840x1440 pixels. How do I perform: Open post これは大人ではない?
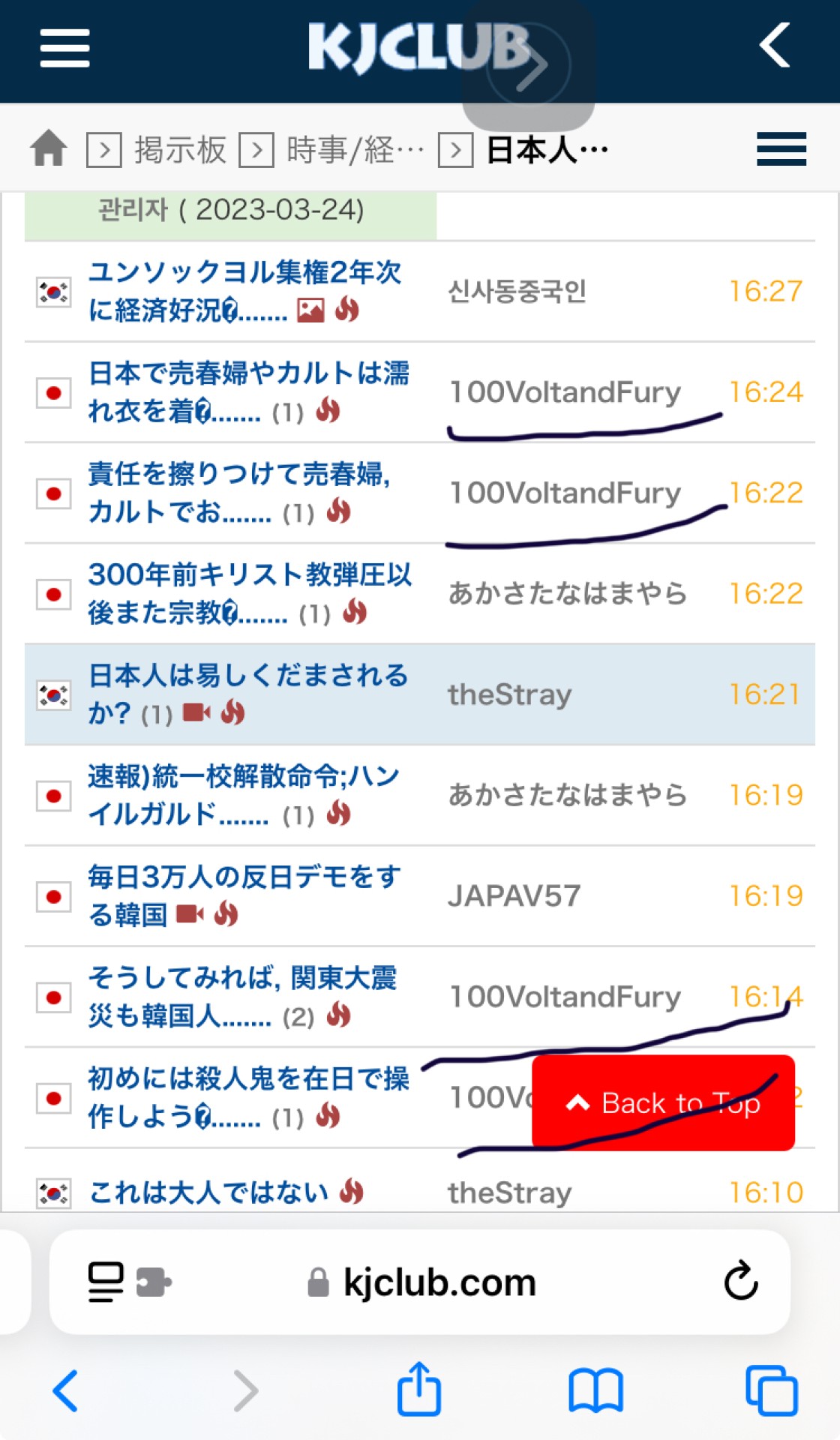(208, 1192)
